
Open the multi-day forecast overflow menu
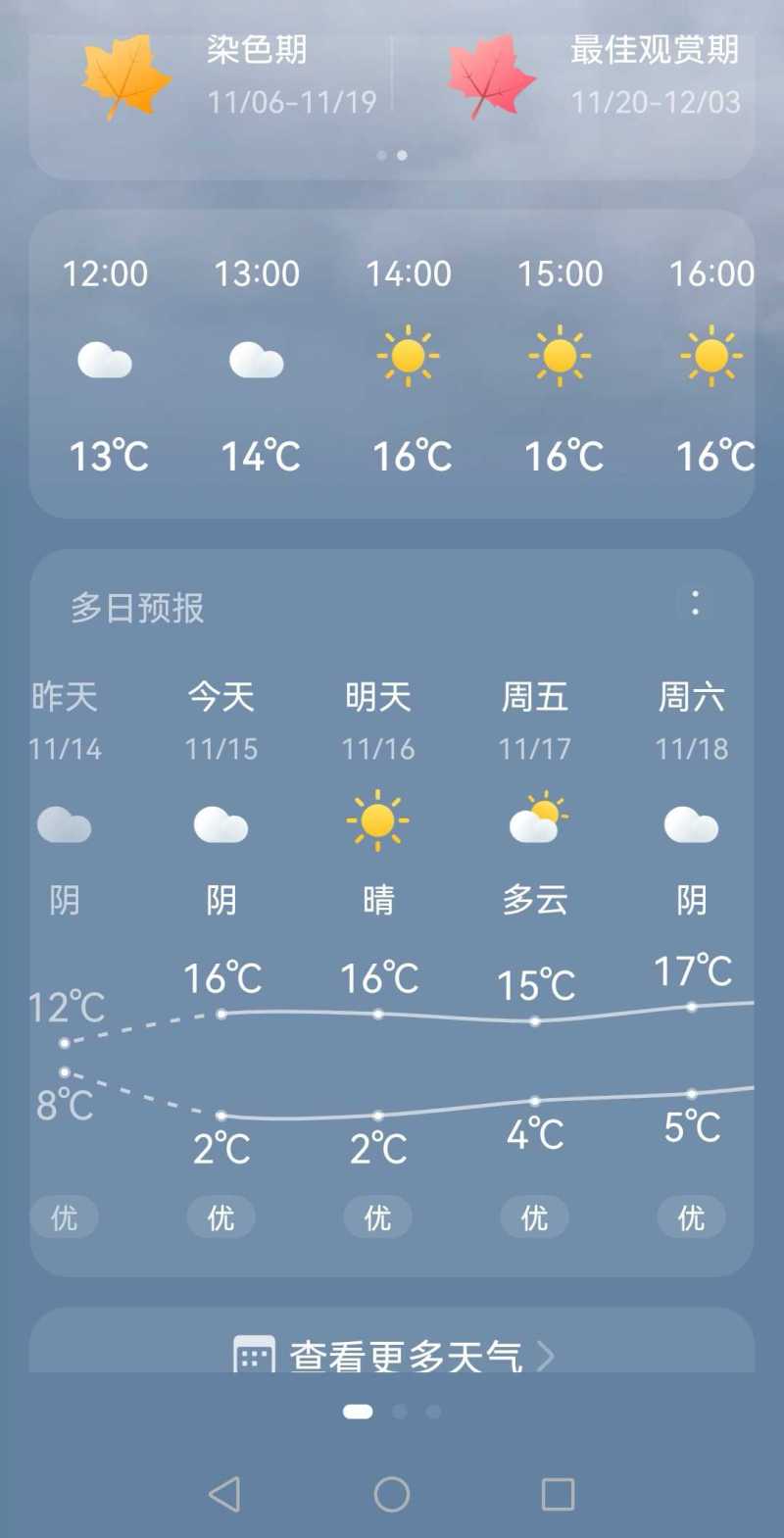click(x=695, y=603)
